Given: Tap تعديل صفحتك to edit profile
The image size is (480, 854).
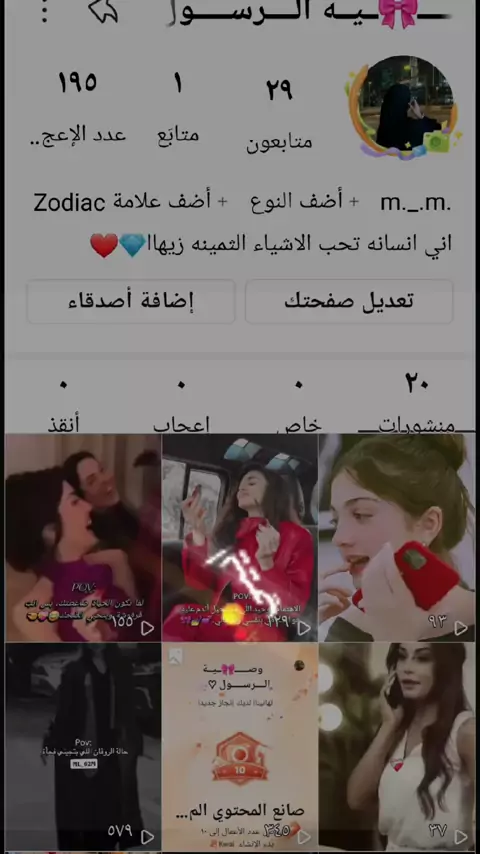Looking at the screenshot, I should (349, 301).
